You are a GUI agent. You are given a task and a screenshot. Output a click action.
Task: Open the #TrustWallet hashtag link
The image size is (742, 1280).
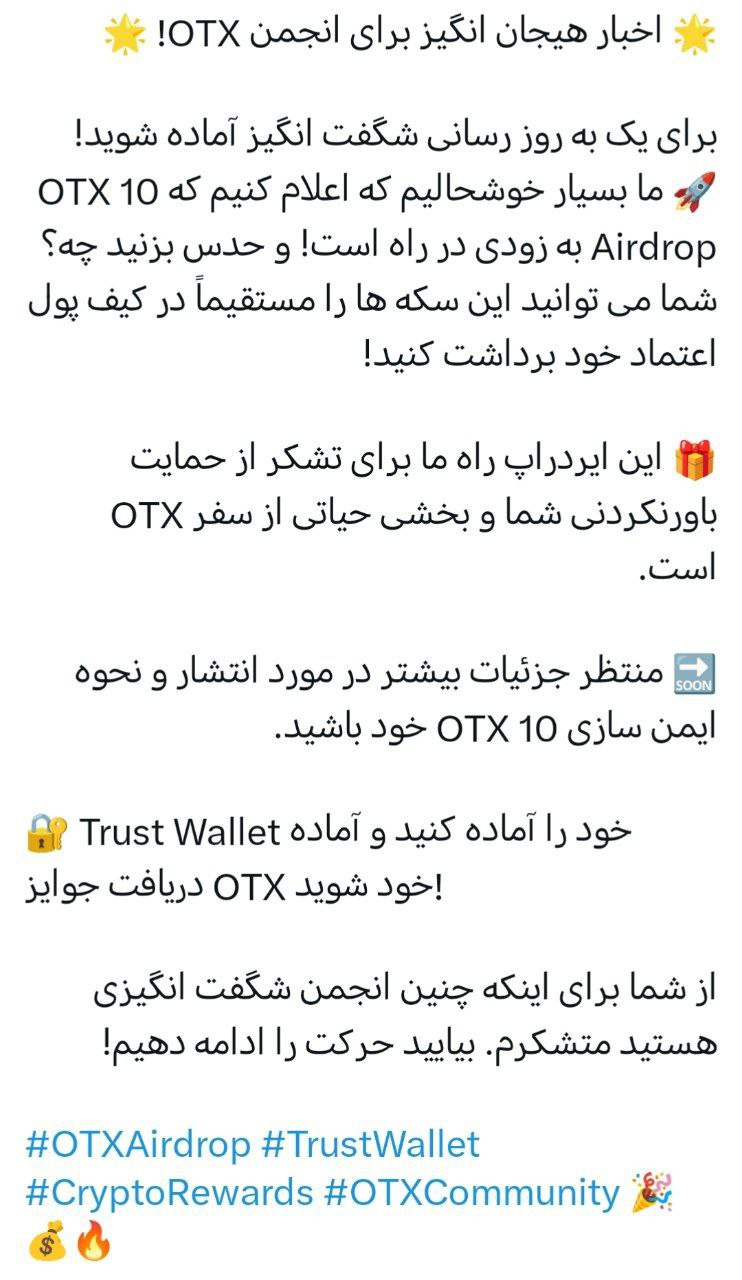click(370, 1143)
